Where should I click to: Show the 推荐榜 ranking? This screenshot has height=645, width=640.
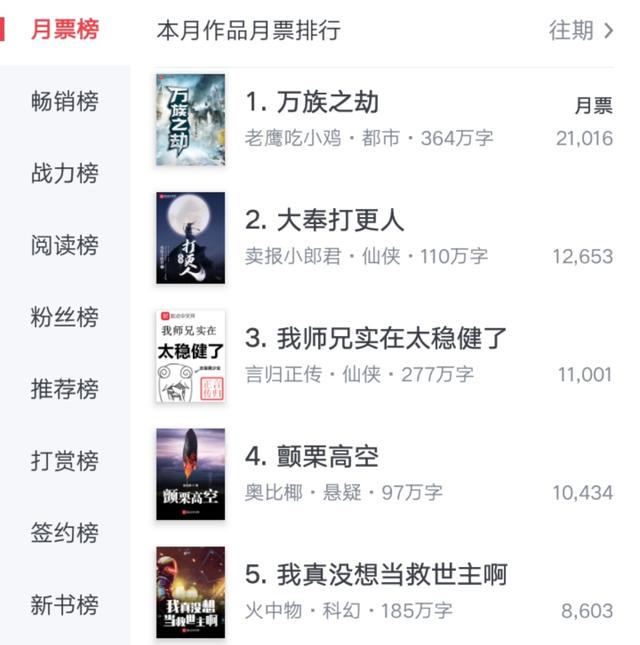[x=65, y=389]
